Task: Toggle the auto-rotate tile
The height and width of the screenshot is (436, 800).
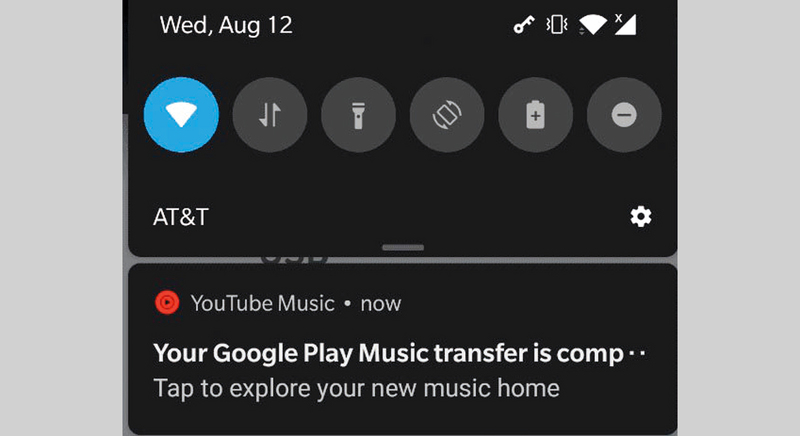Action: click(x=446, y=115)
